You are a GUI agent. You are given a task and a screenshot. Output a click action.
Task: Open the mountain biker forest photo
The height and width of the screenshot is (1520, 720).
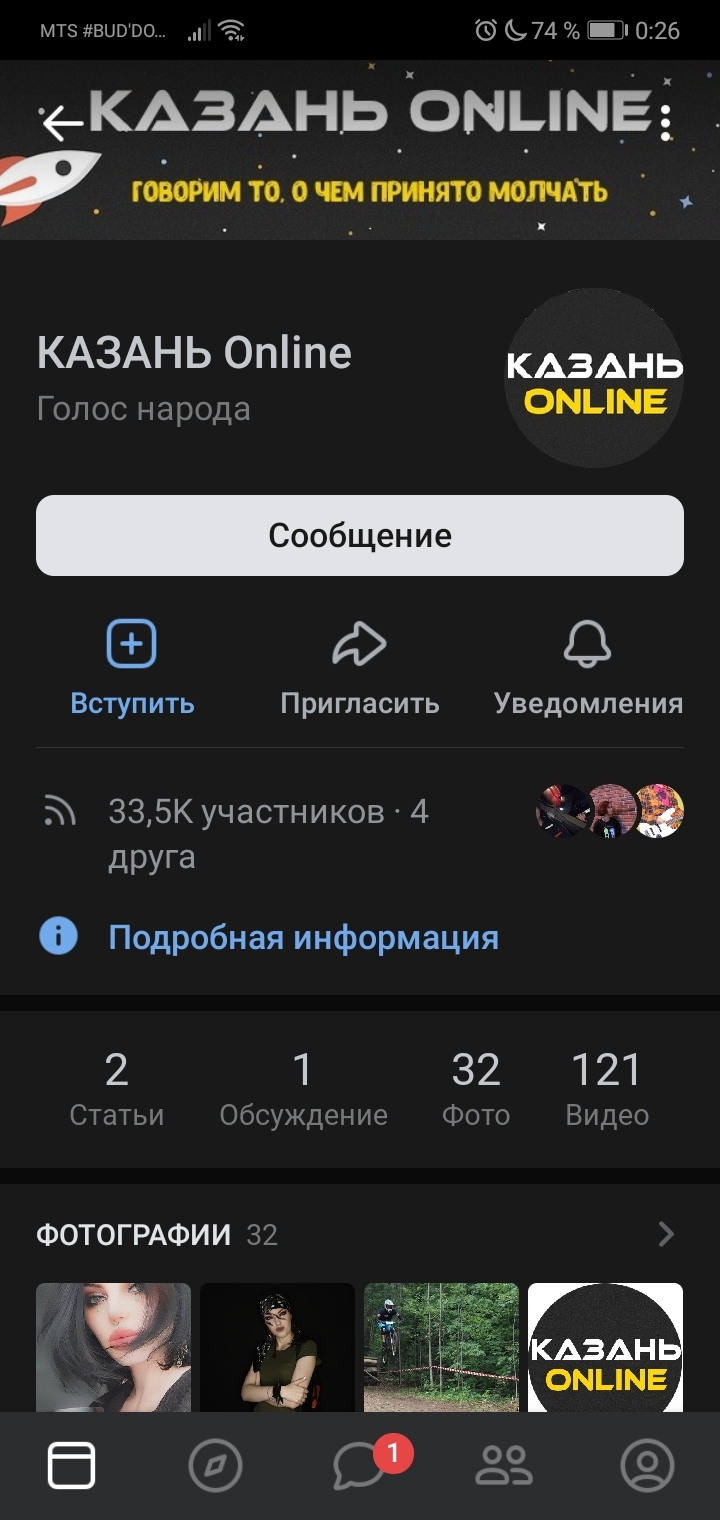pos(441,1347)
